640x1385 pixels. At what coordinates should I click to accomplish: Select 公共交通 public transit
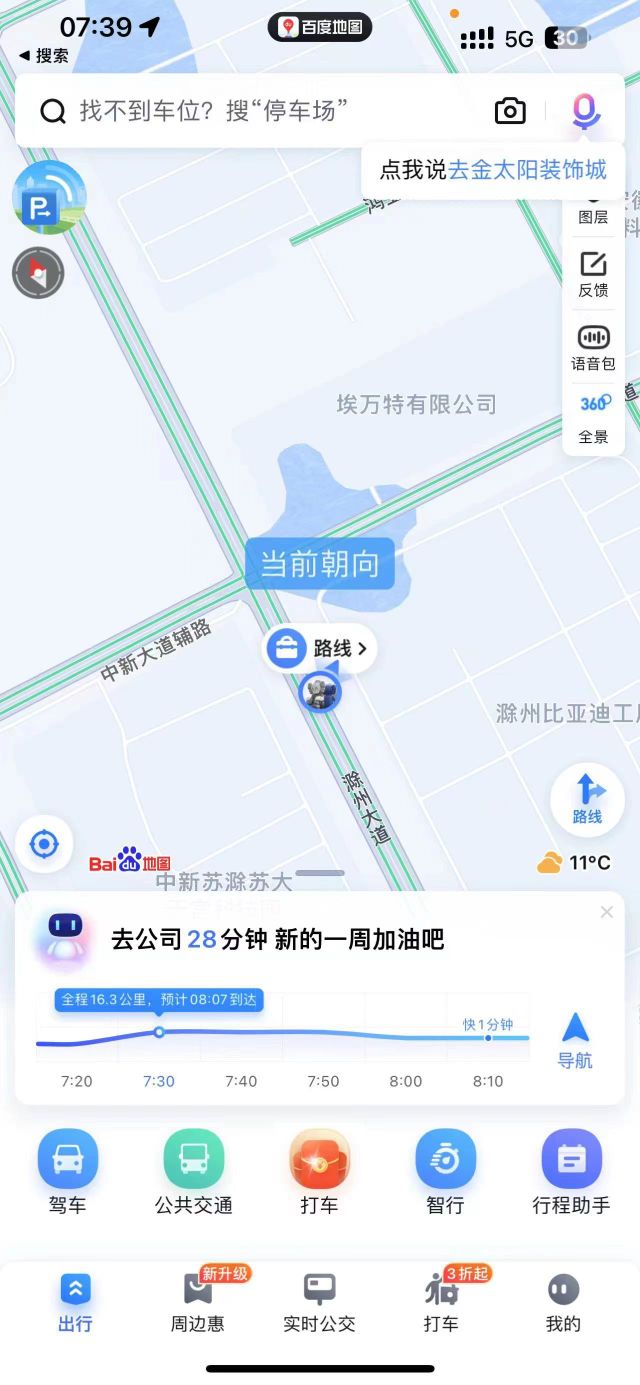[194, 1171]
